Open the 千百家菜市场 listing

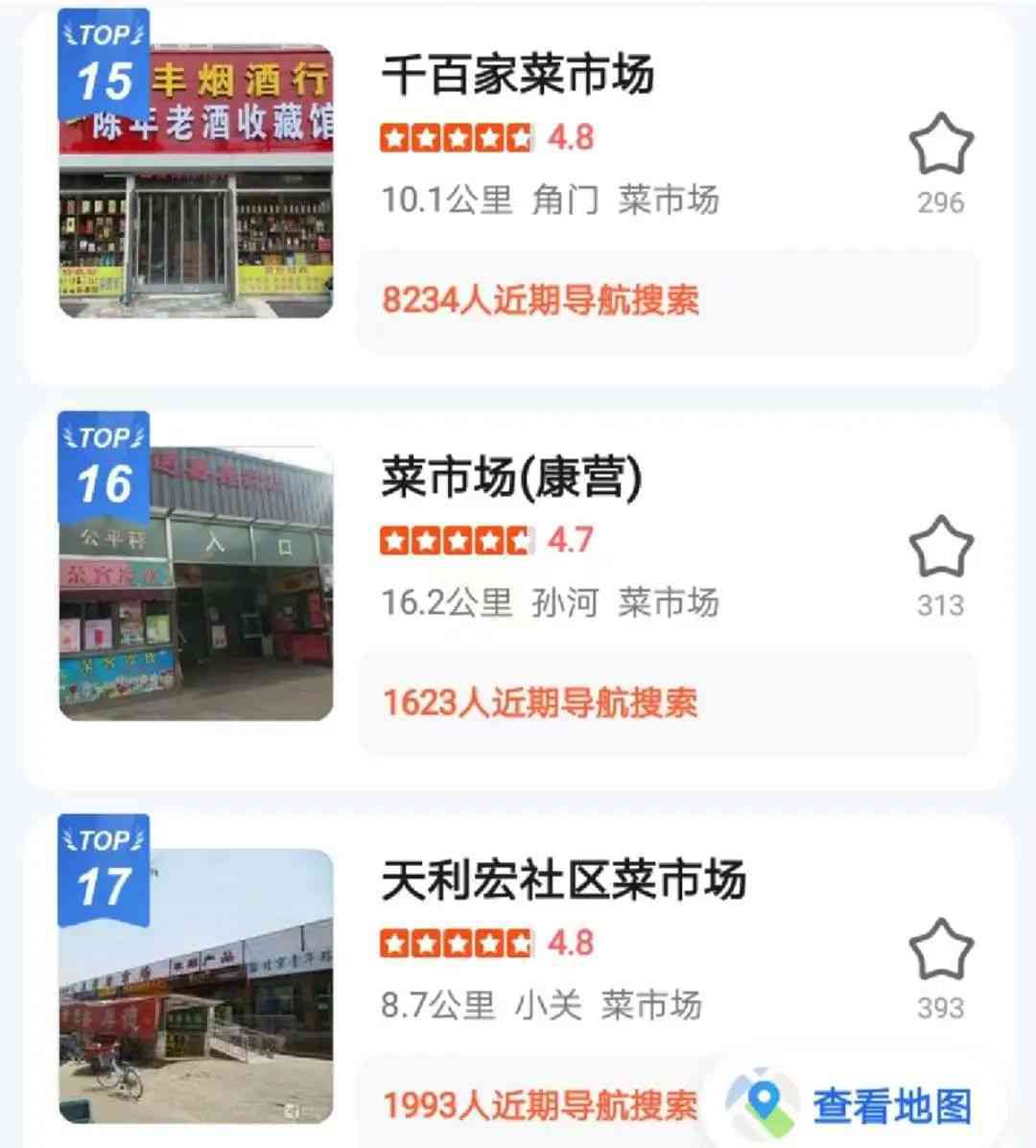517,75
